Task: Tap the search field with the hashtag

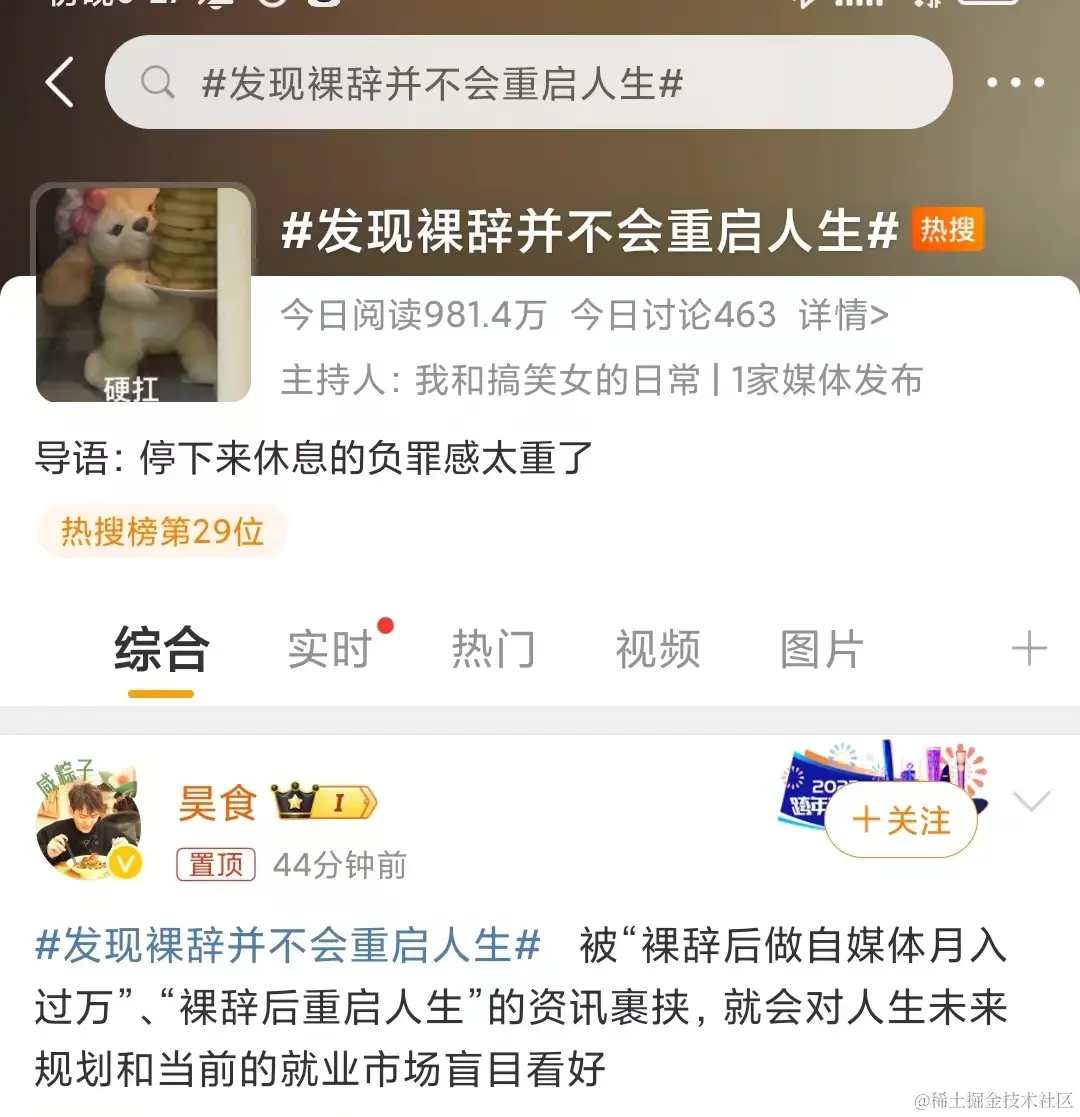Action: 528,83
